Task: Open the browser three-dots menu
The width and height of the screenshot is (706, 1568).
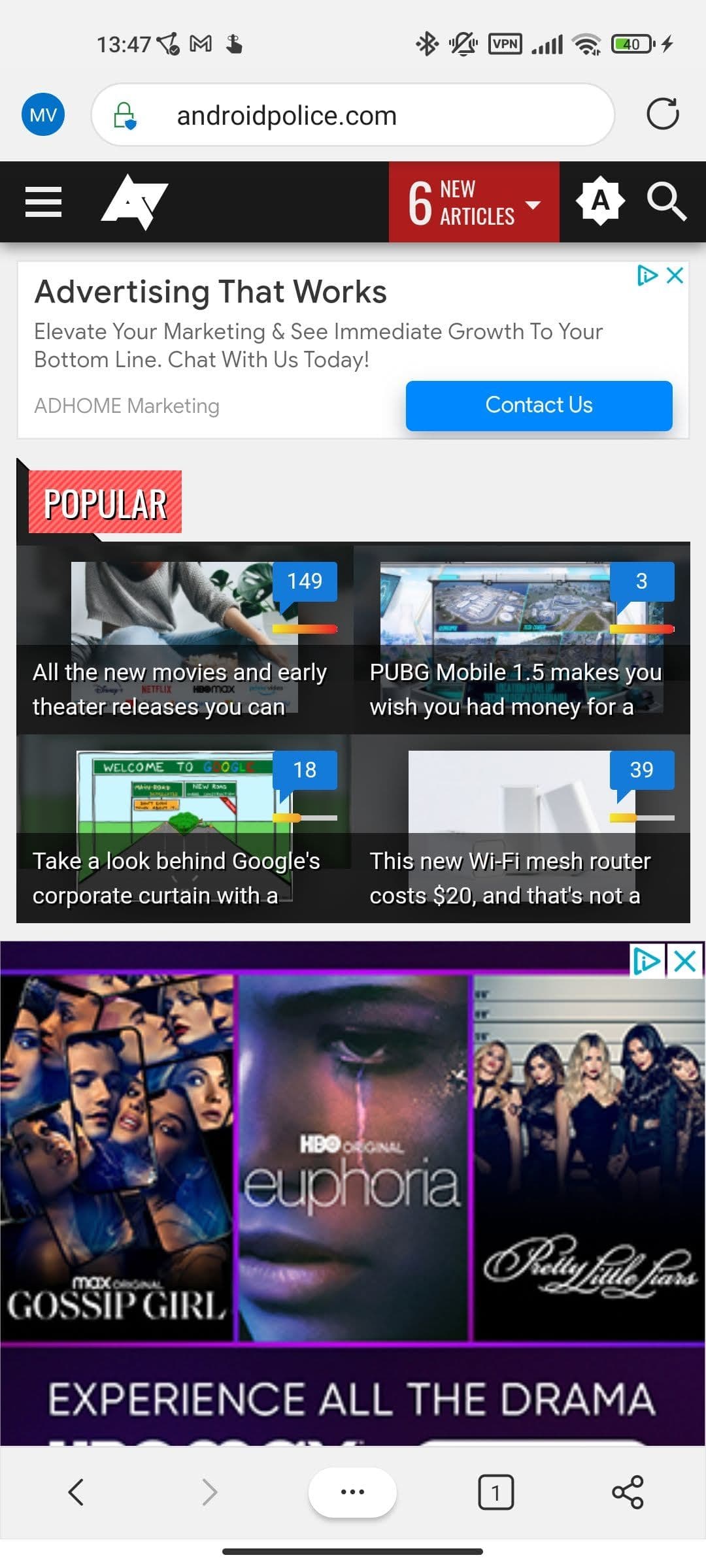Action: pyautogui.click(x=352, y=1492)
